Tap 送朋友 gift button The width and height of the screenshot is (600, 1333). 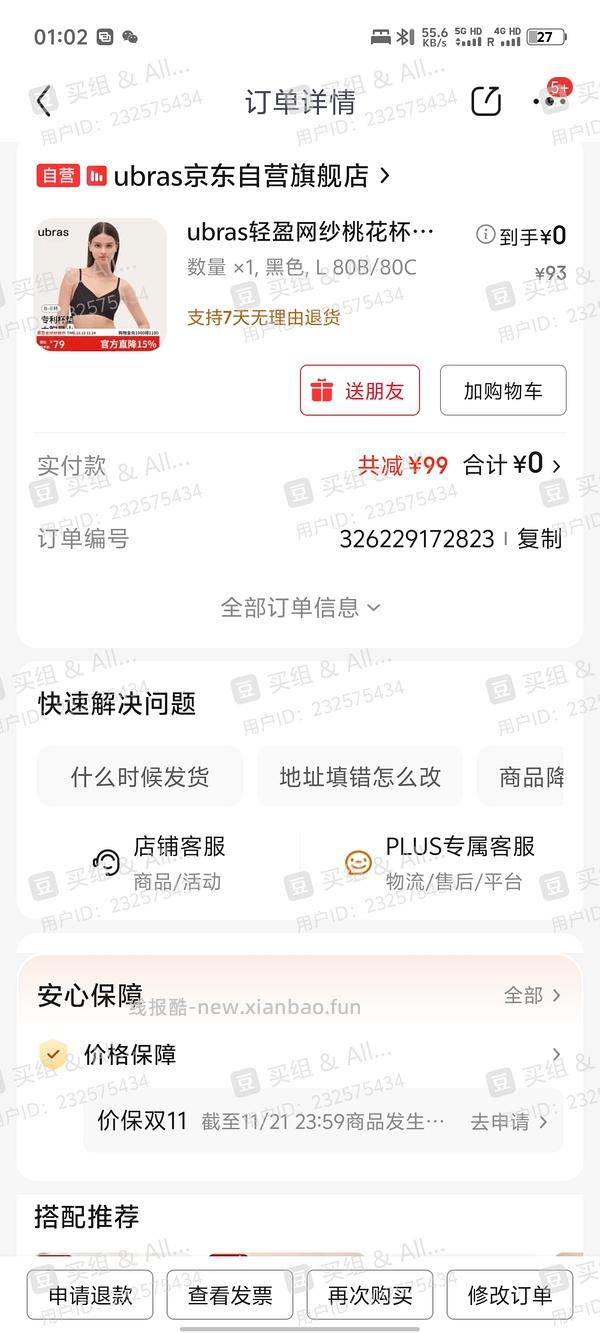tap(360, 391)
